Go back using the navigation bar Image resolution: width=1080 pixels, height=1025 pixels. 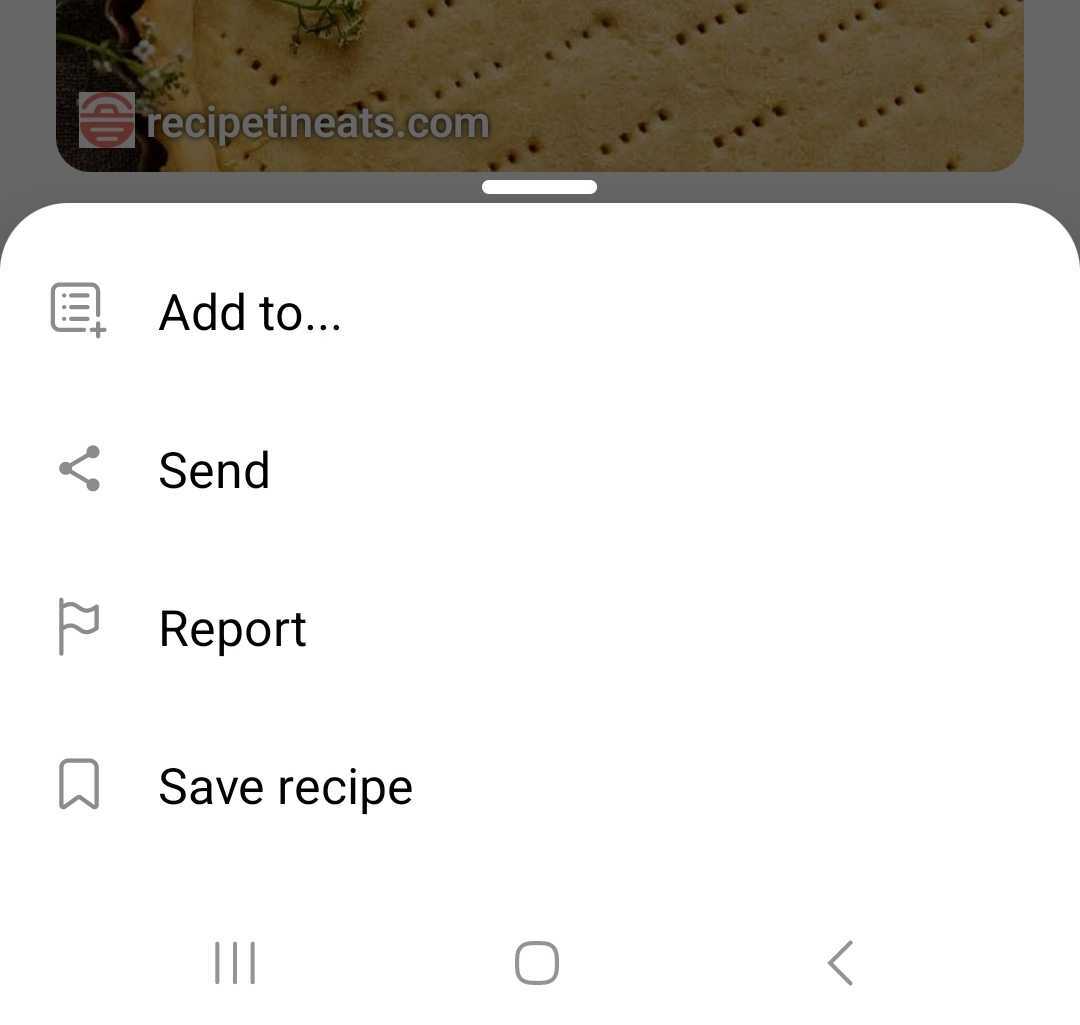click(x=840, y=963)
